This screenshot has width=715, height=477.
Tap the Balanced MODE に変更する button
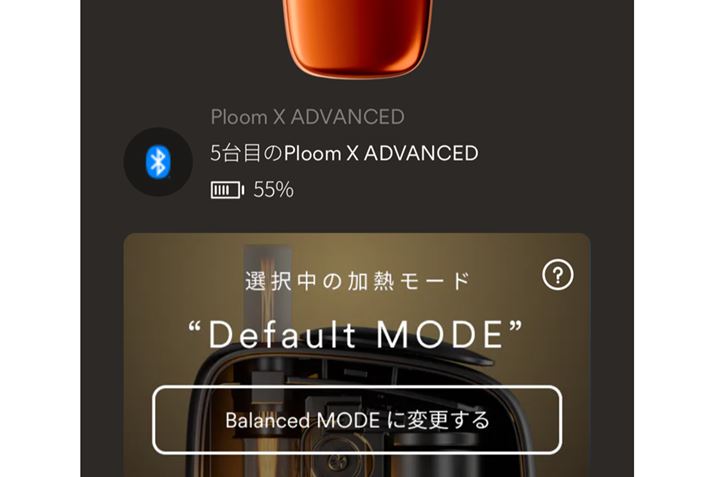point(357,420)
